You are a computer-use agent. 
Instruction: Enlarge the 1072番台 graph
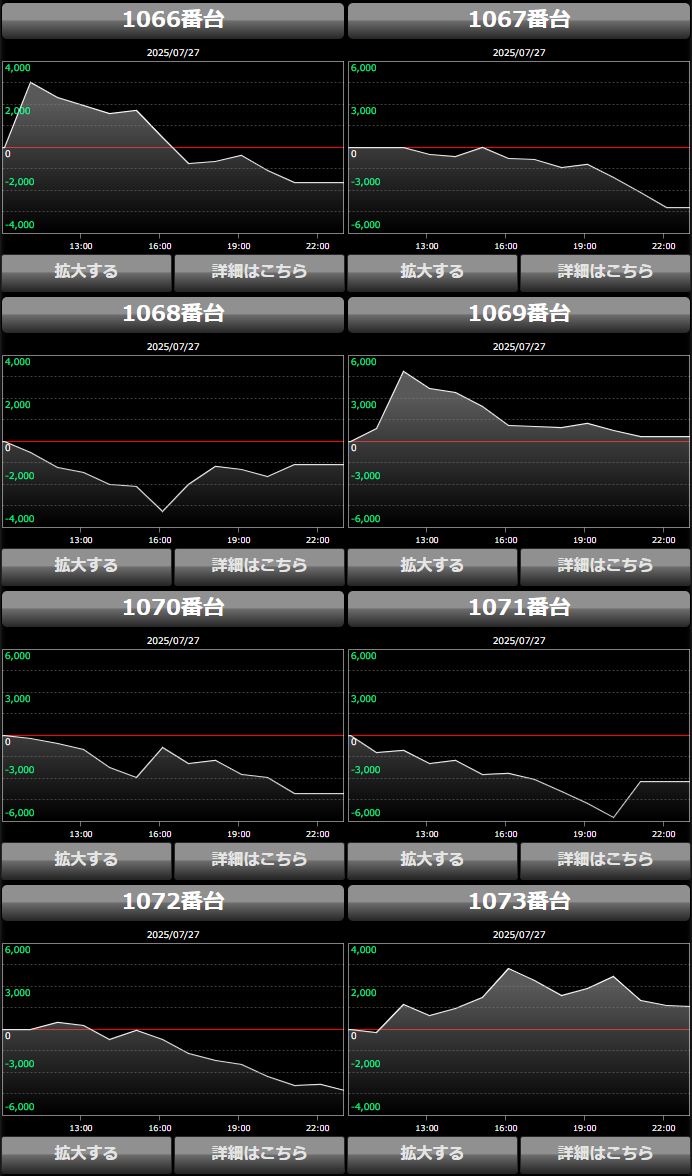click(86, 1155)
